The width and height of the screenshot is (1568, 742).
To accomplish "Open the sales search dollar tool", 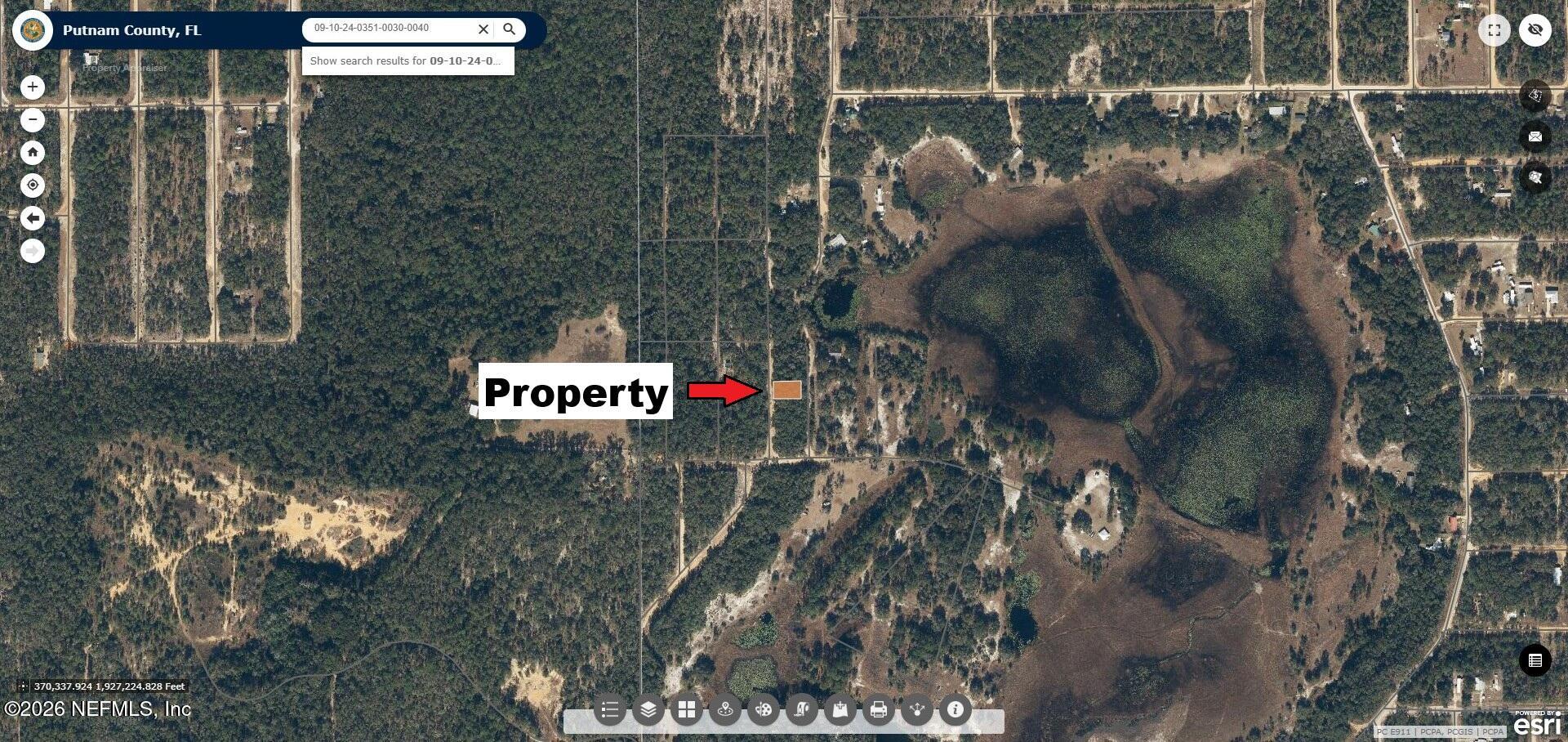I will coord(1535,96).
